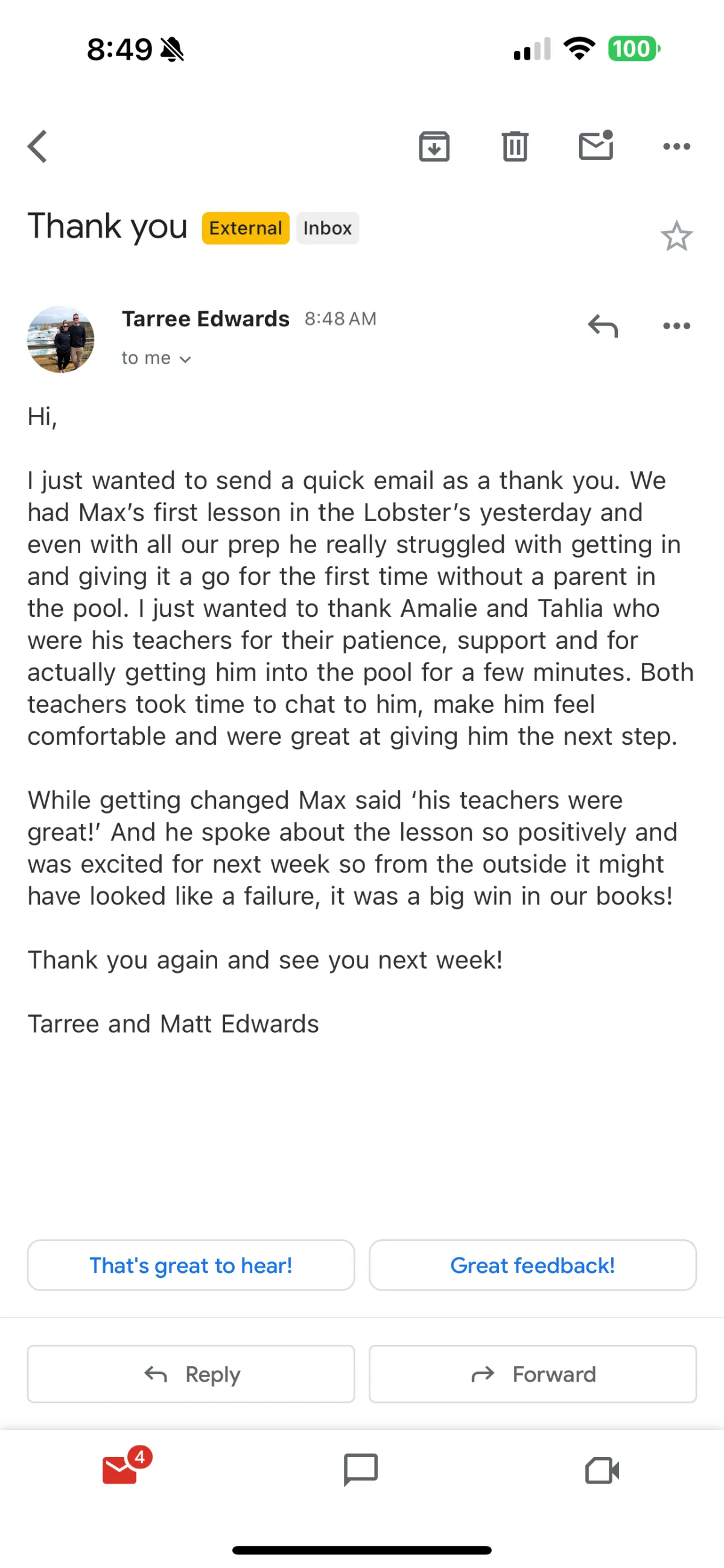This screenshot has width=724, height=1568.
Task: Star the Thank you email
Action: (676, 236)
